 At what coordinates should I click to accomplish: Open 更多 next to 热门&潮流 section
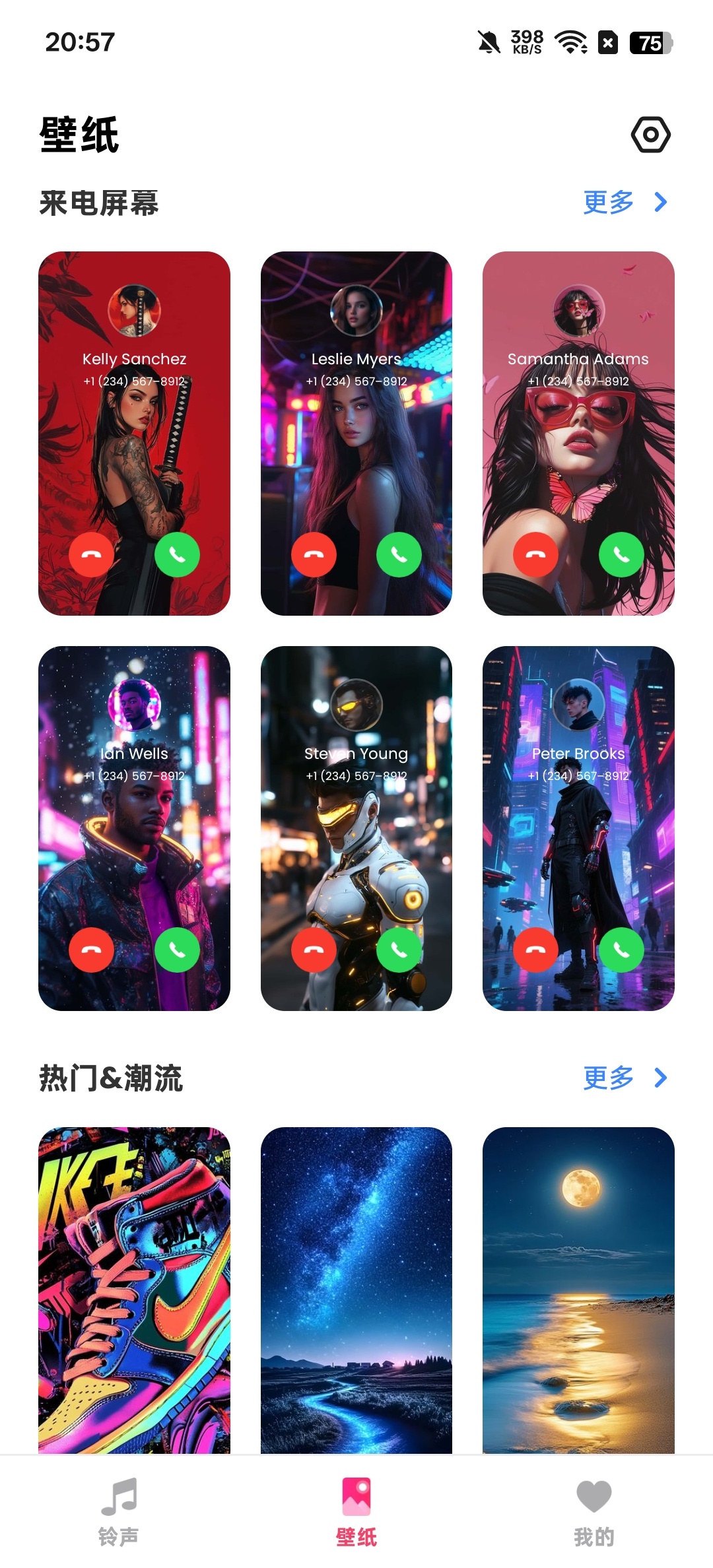coord(607,1078)
